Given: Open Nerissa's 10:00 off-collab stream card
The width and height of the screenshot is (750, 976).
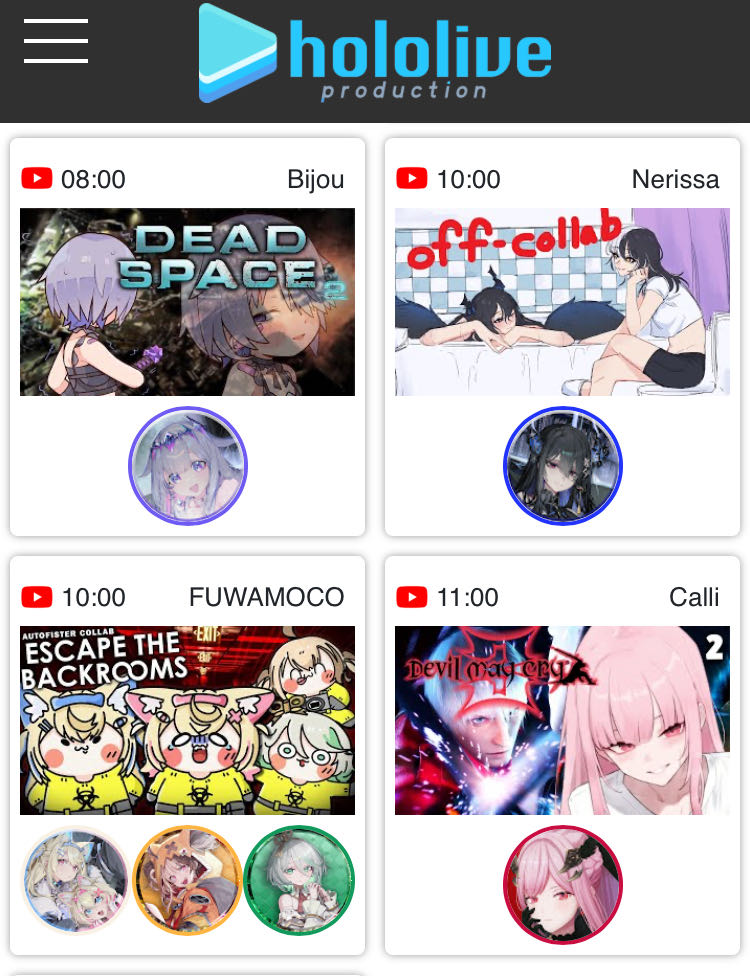Looking at the screenshot, I should (x=562, y=302).
